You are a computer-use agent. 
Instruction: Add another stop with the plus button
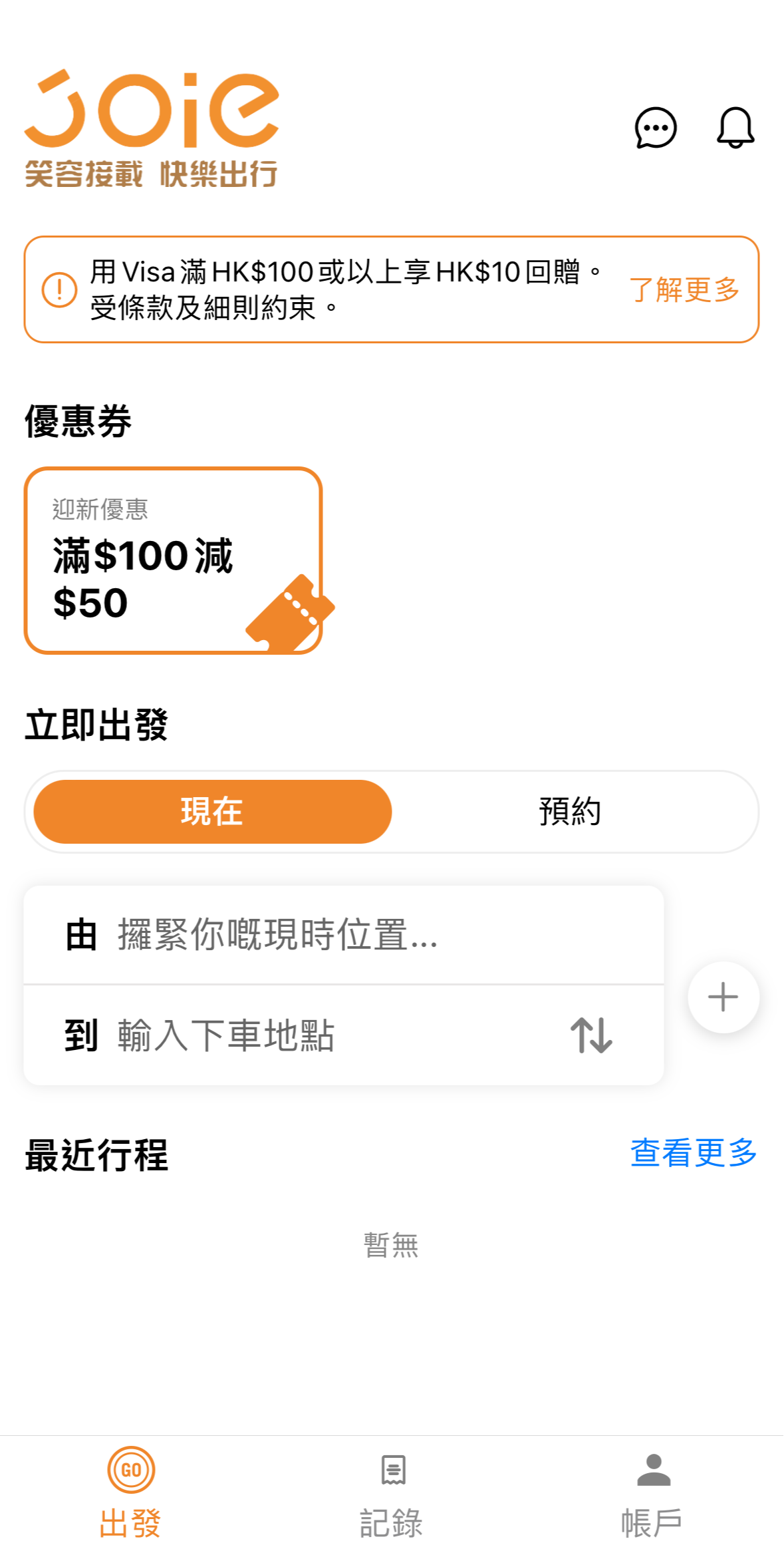[723, 997]
